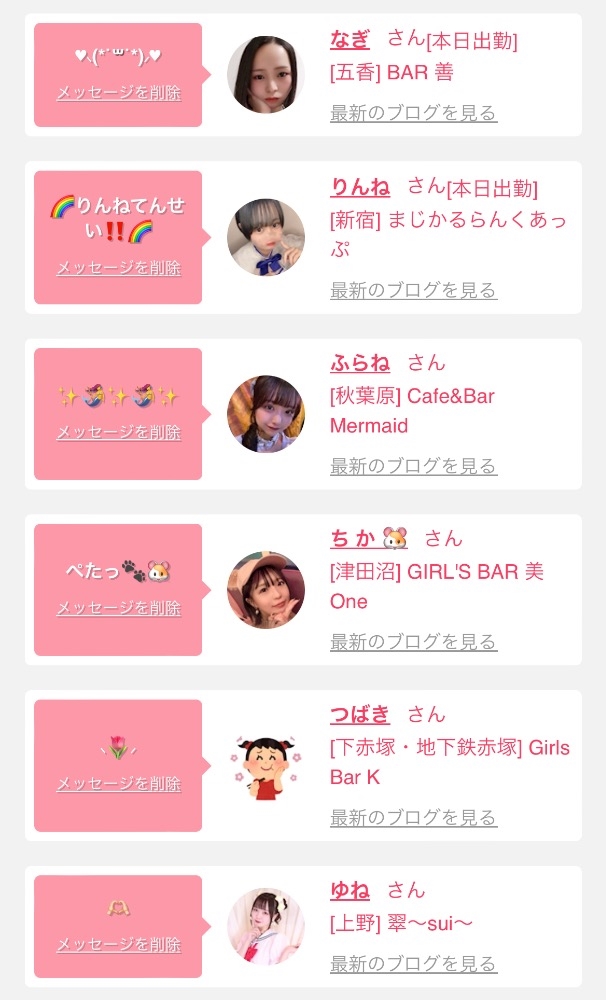Delete the message sent to なぎ
Viewport: 606px width, 1000px height.
119,93
